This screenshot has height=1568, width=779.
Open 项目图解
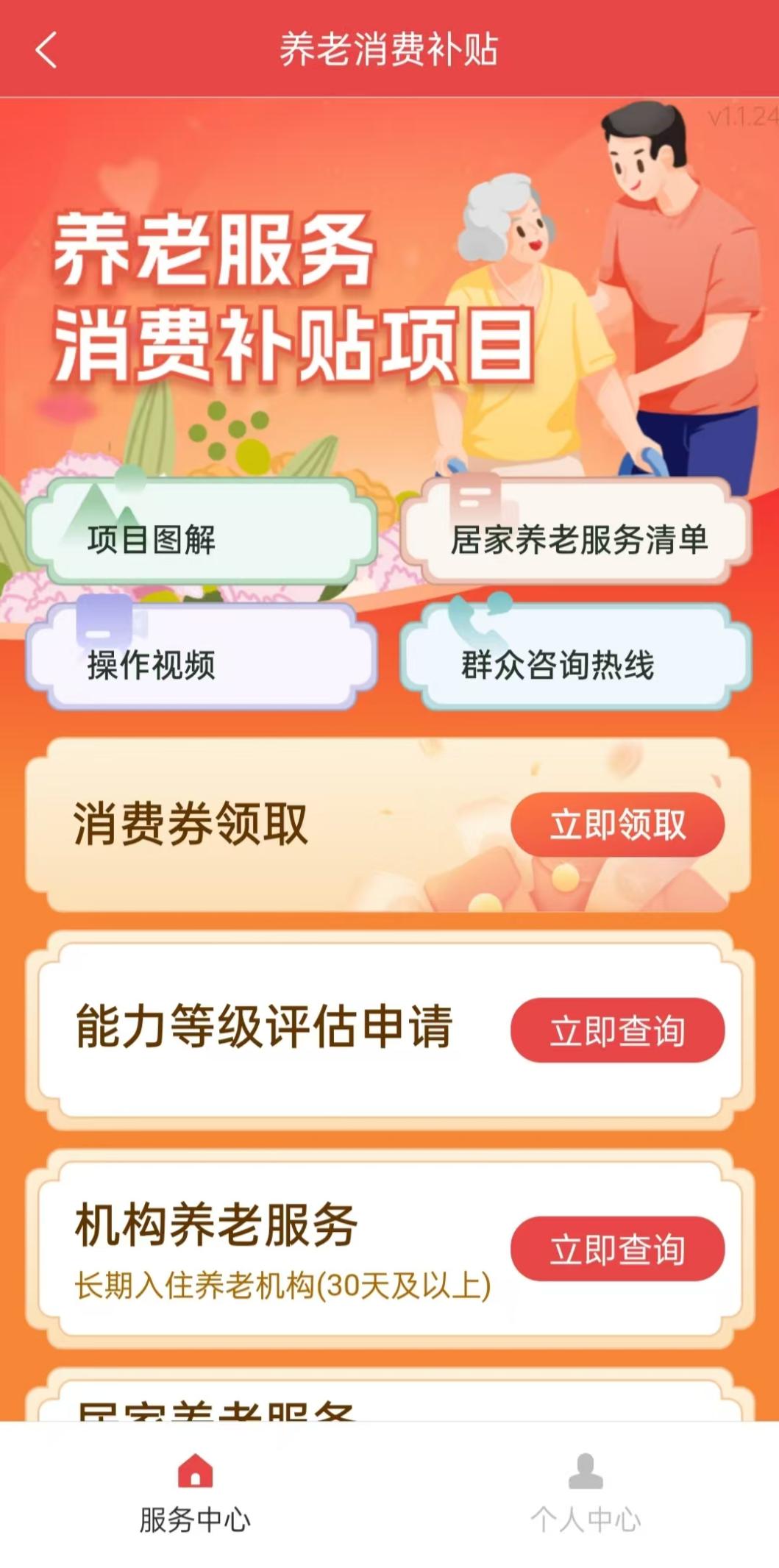[201, 533]
